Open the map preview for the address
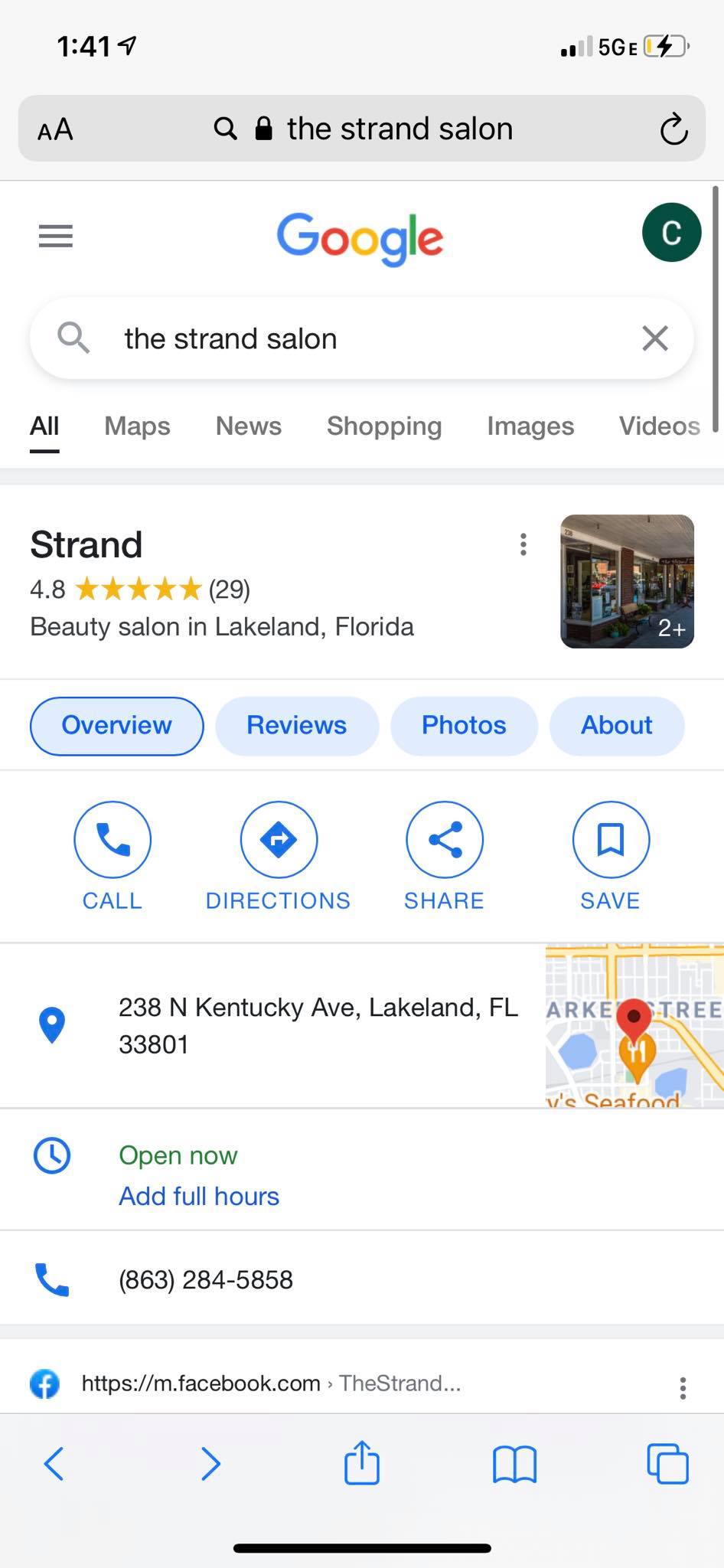This screenshot has width=724, height=1568. [x=634, y=1025]
